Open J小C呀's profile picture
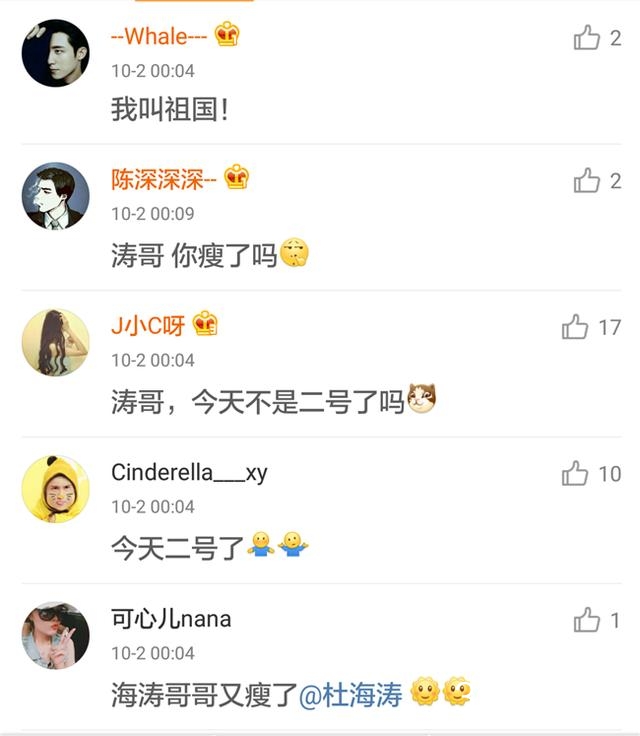Image resolution: width=640 pixels, height=736 pixels. 56,342
